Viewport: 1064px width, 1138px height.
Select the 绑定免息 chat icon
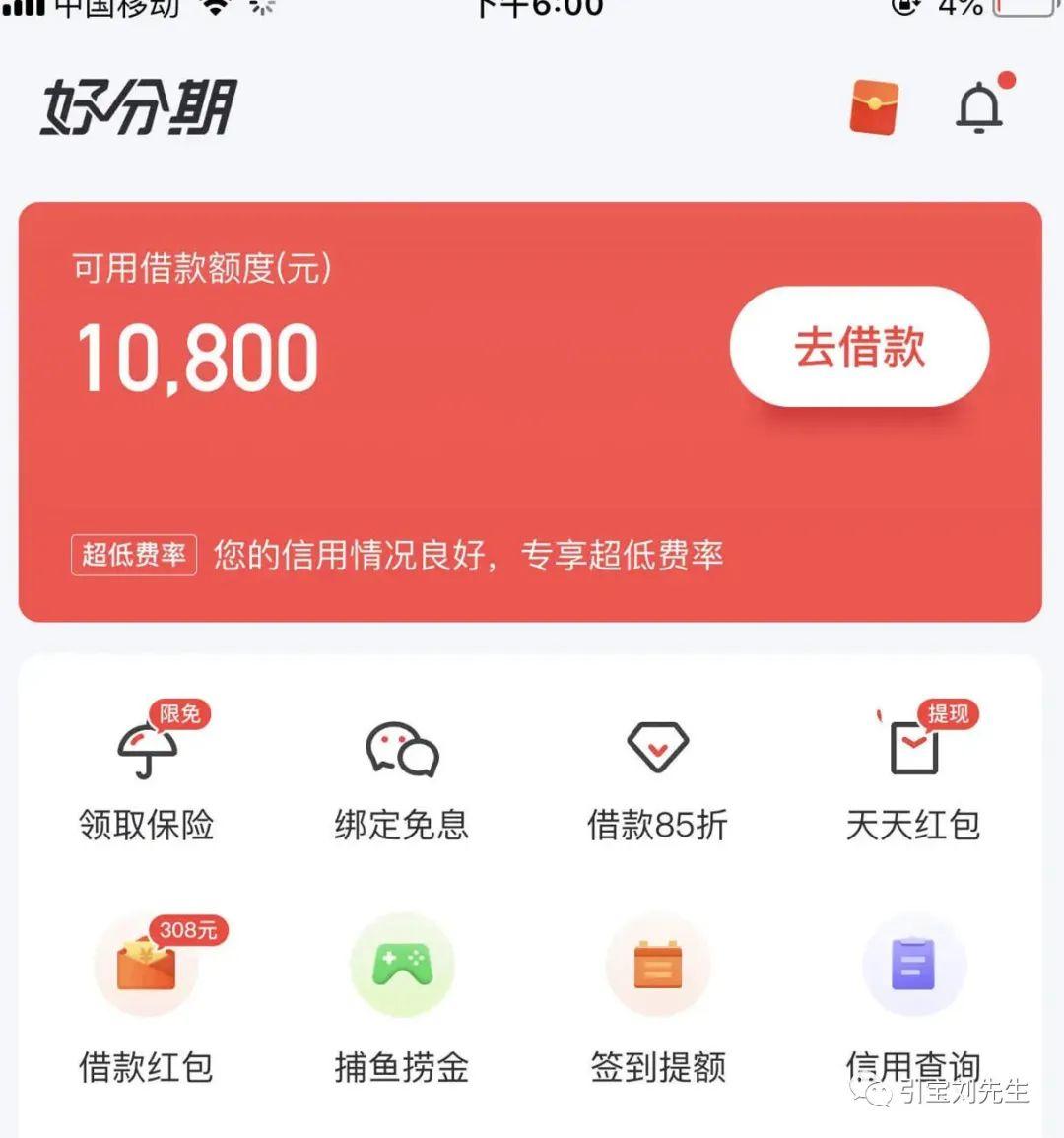tap(401, 751)
